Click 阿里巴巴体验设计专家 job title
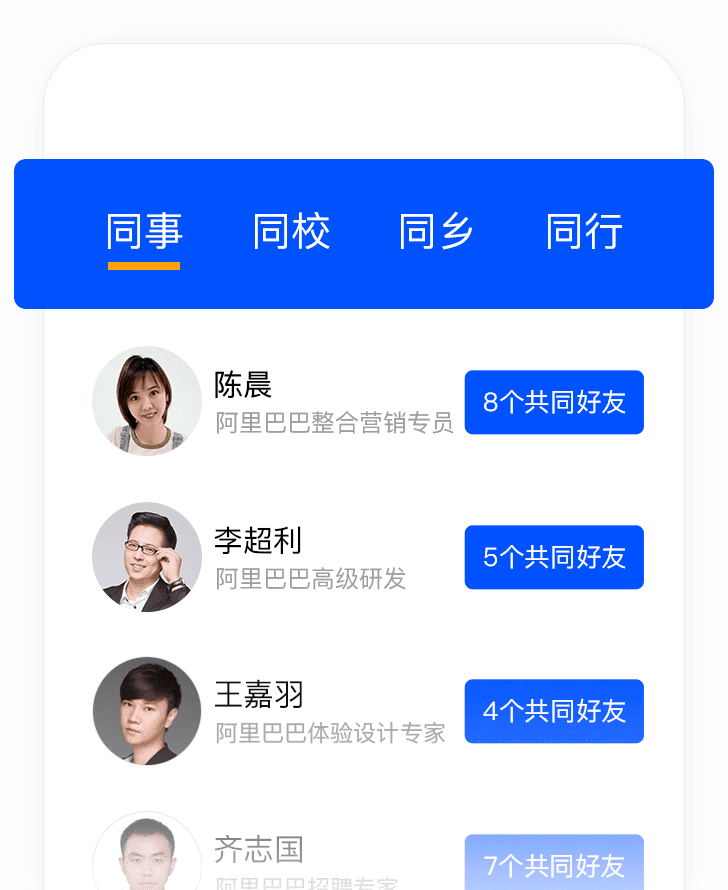Image resolution: width=728 pixels, height=890 pixels. pyautogui.click(x=330, y=734)
